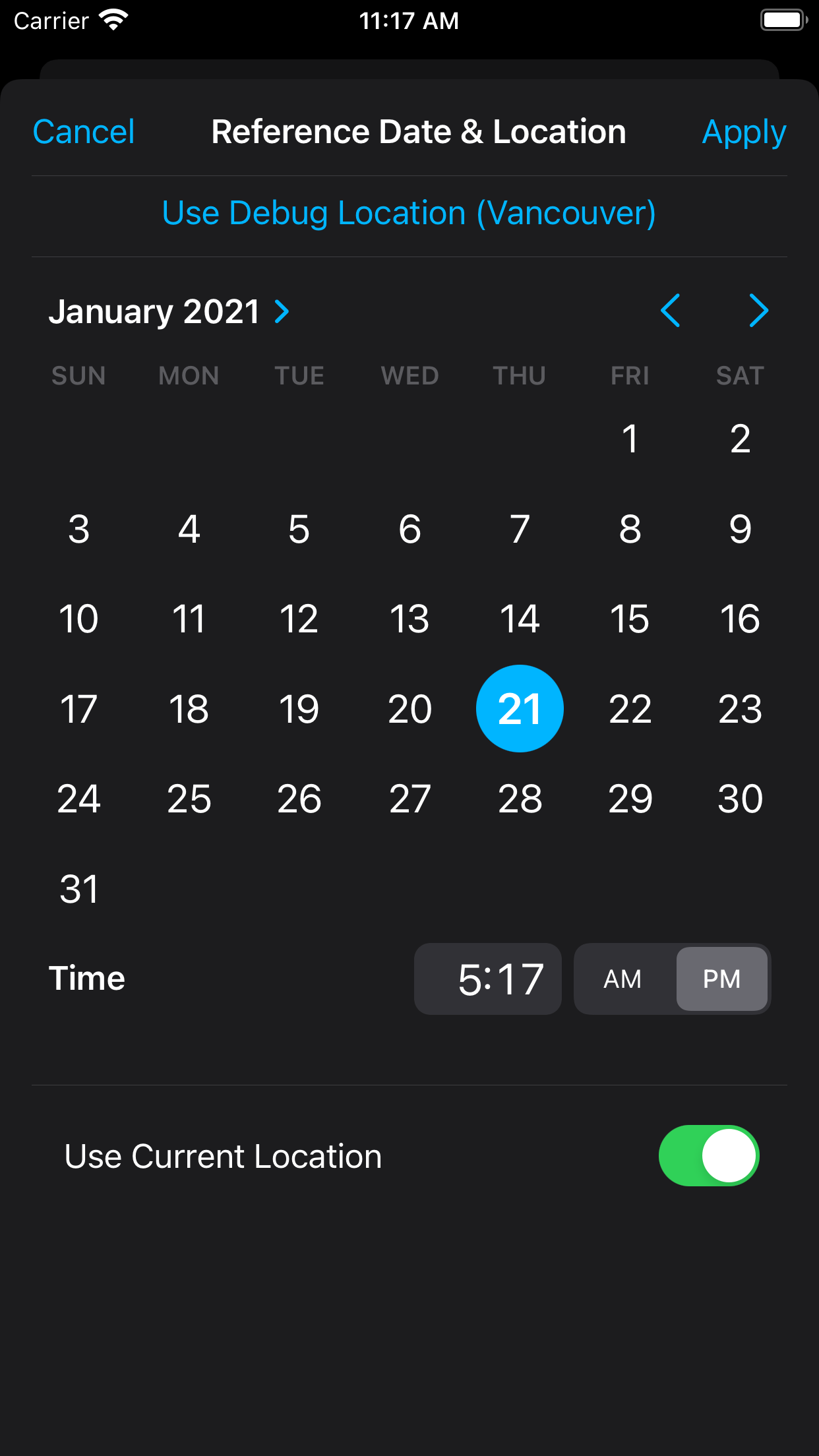Viewport: 819px width, 1456px height.
Task: Apply the selected date and location
Action: [744, 132]
